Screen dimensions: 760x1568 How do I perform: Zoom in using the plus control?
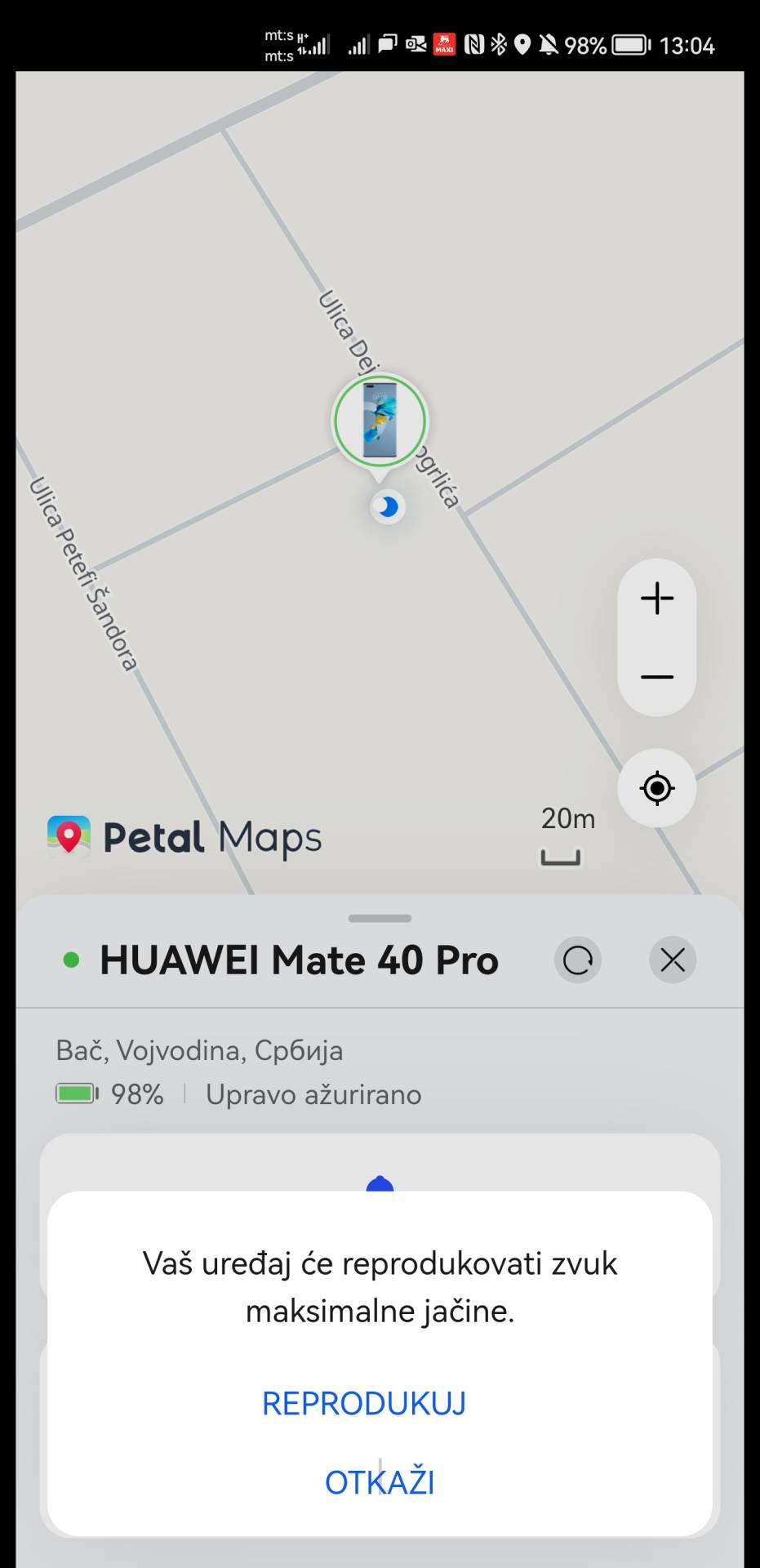[x=657, y=598]
